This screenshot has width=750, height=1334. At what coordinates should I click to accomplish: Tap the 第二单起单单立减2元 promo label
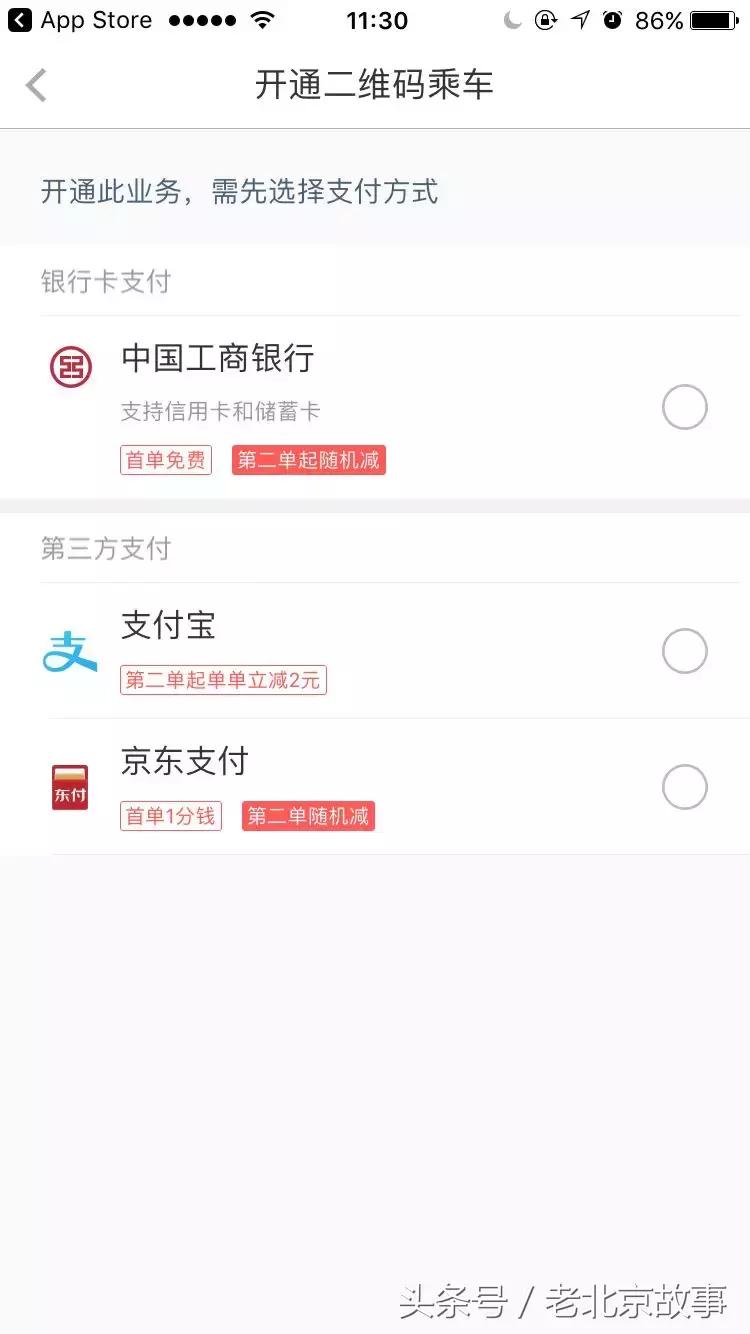[x=223, y=680]
